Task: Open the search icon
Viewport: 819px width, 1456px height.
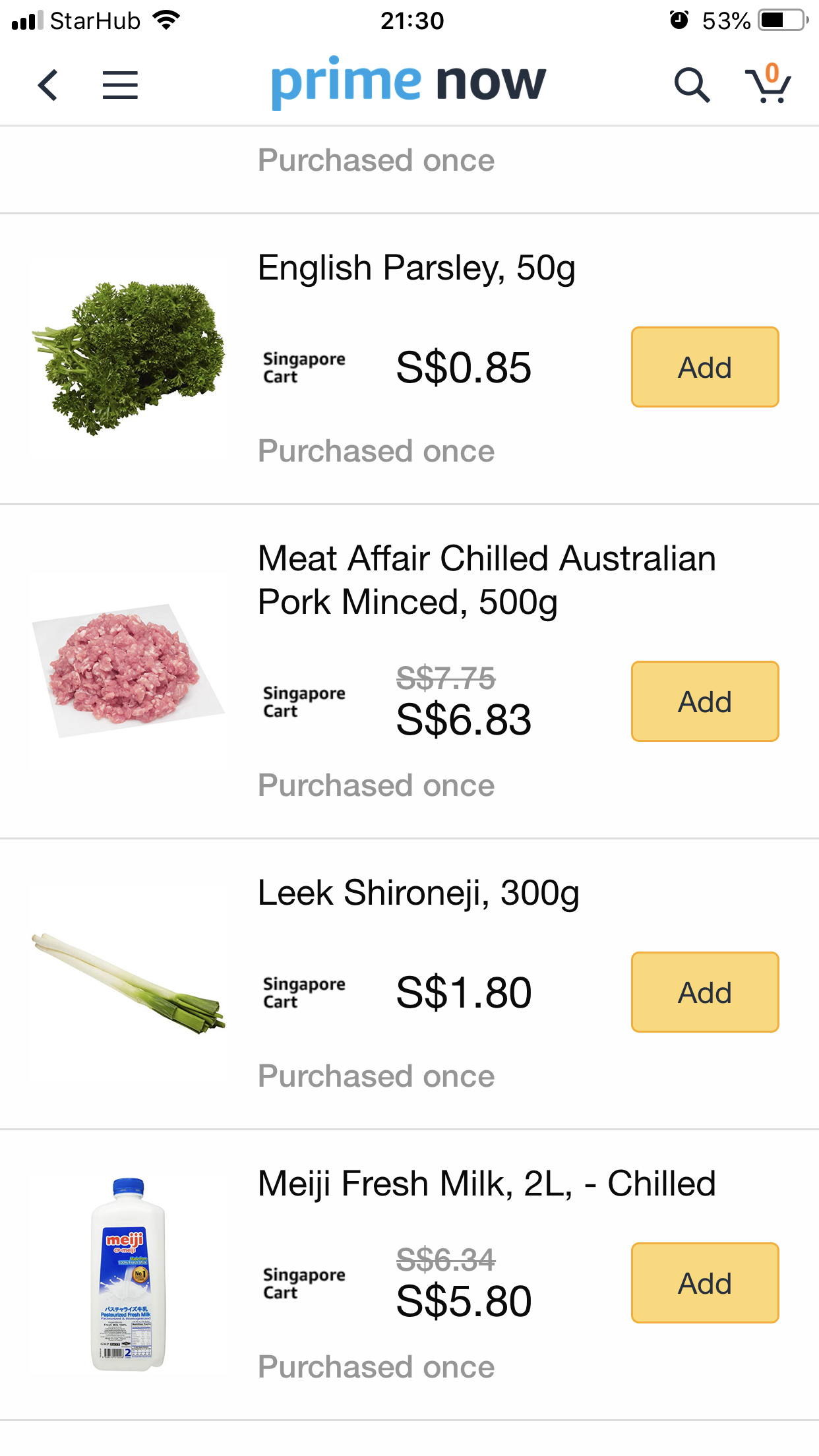Action: [692, 85]
